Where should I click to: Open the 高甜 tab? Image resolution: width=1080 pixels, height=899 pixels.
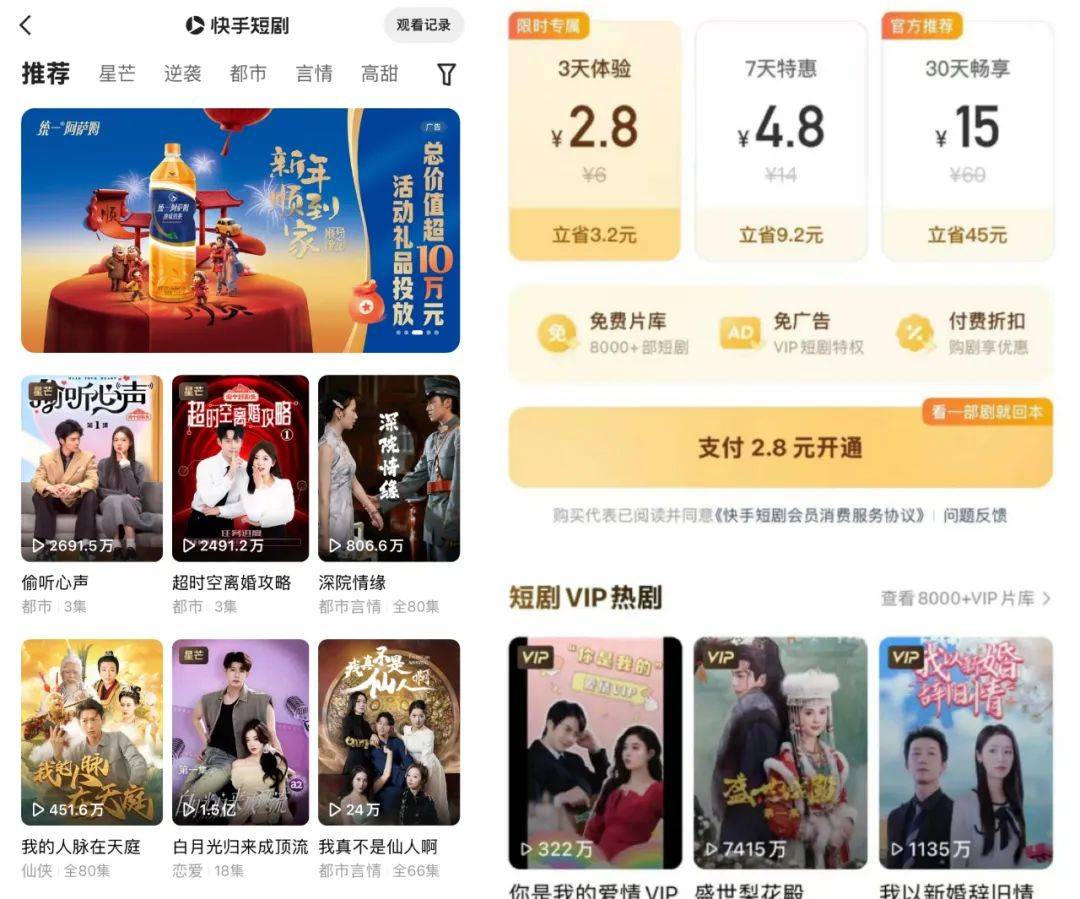pos(379,74)
